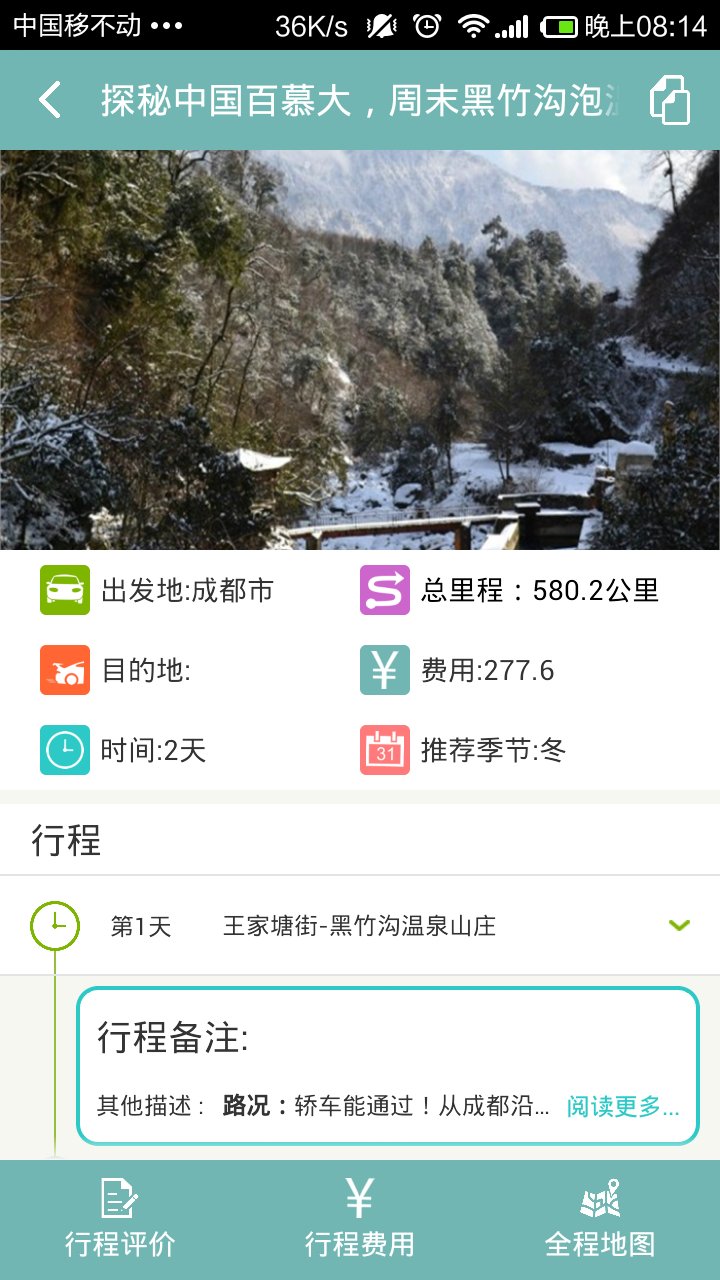Image resolution: width=720 pixels, height=1280 pixels.
Task: Collapse the 第1天 itinerary using the chevron
Action: tap(679, 924)
